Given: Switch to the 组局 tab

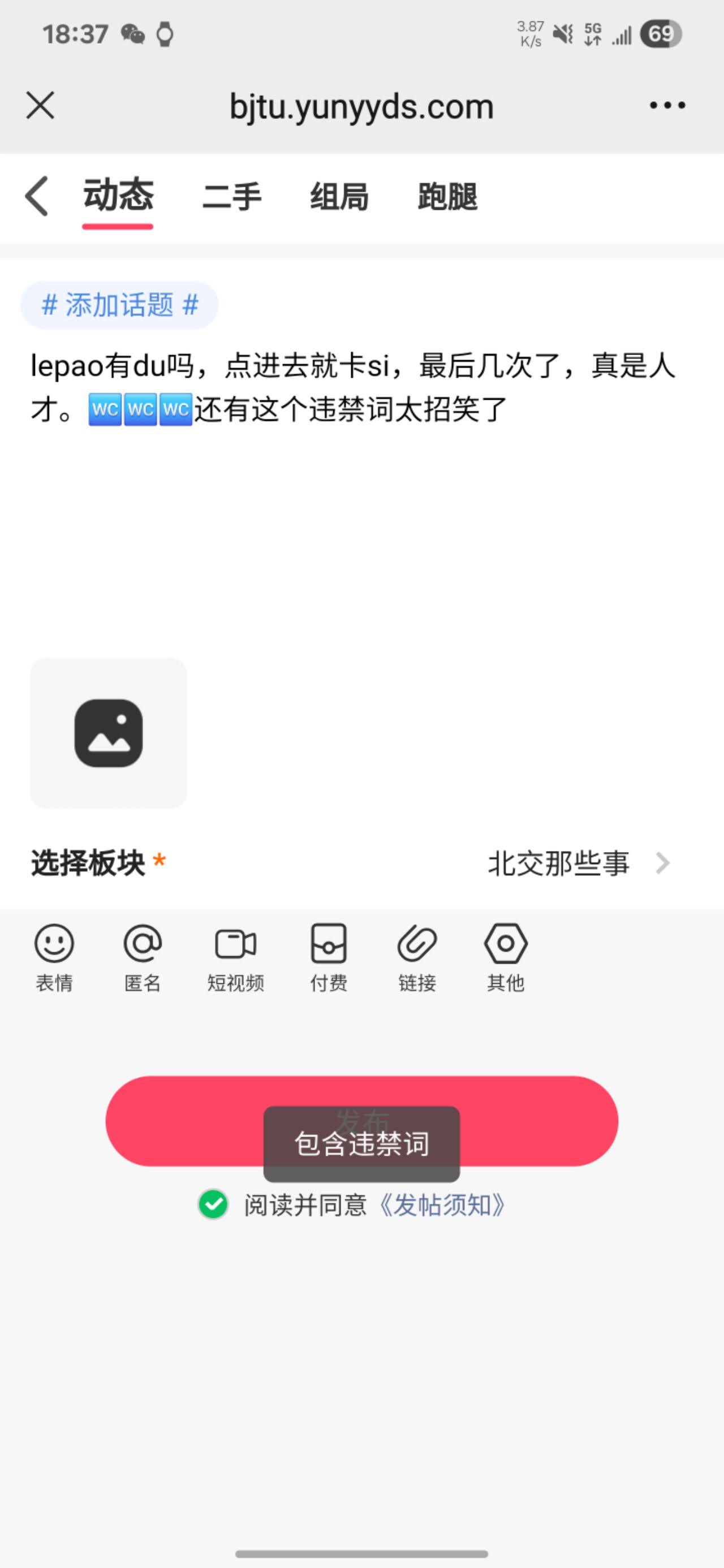Looking at the screenshot, I should click(340, 197).
